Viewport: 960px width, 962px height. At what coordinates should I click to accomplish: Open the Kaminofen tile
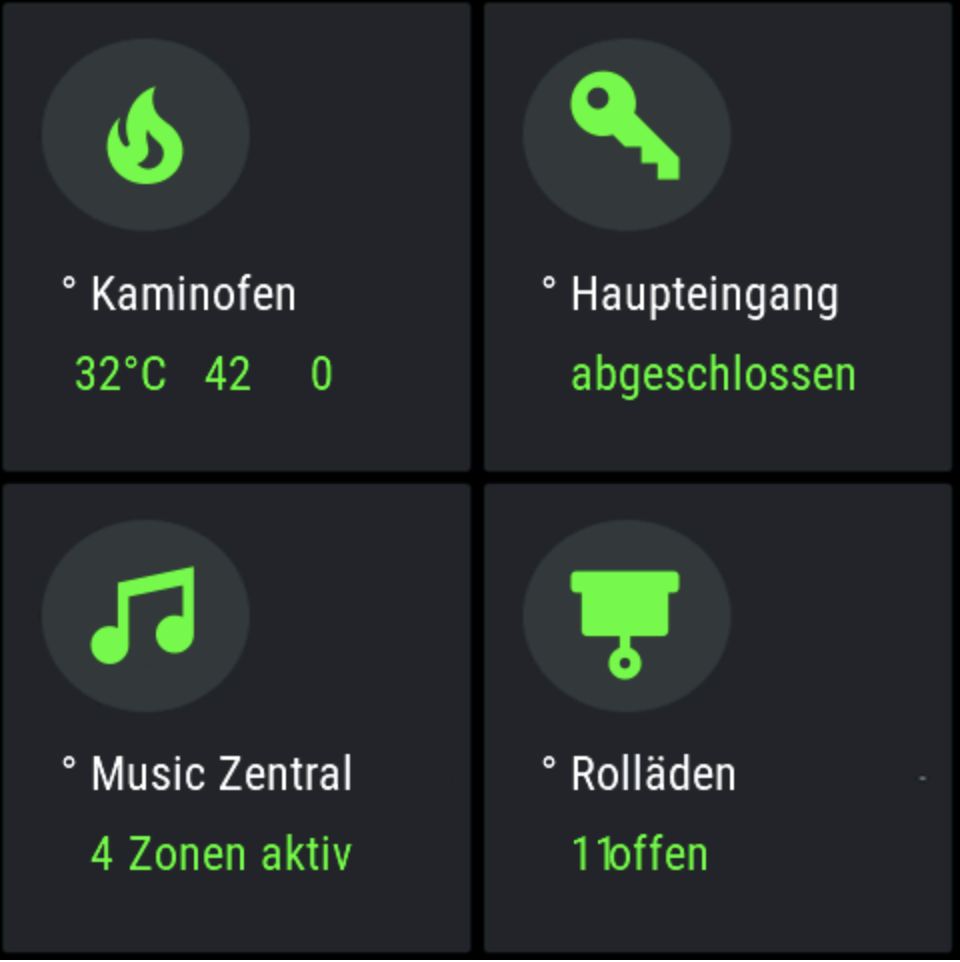pos(236,237)
